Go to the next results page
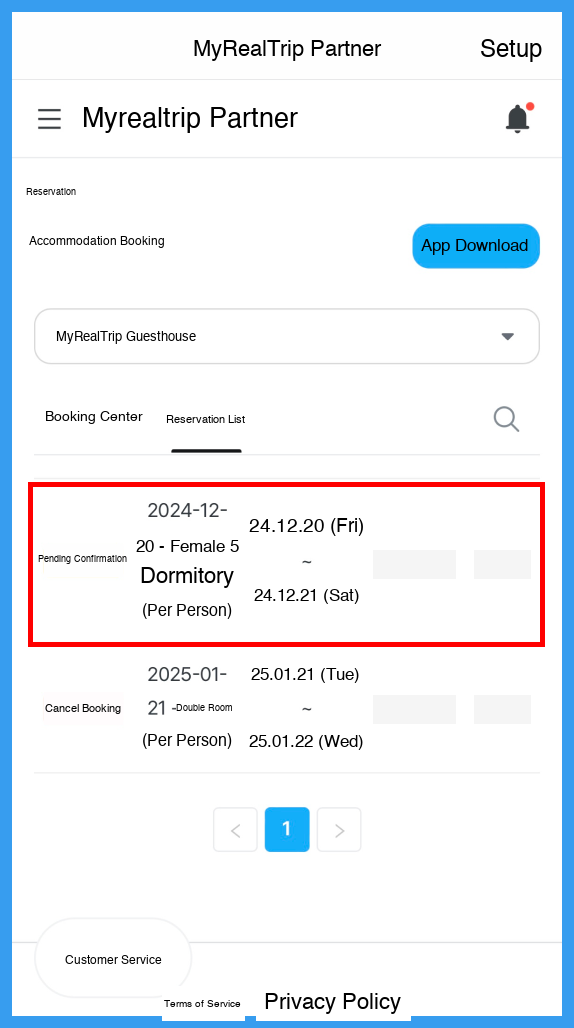Image resolution: width=574 pixels, height=1028 pixels. click(339, 830)
